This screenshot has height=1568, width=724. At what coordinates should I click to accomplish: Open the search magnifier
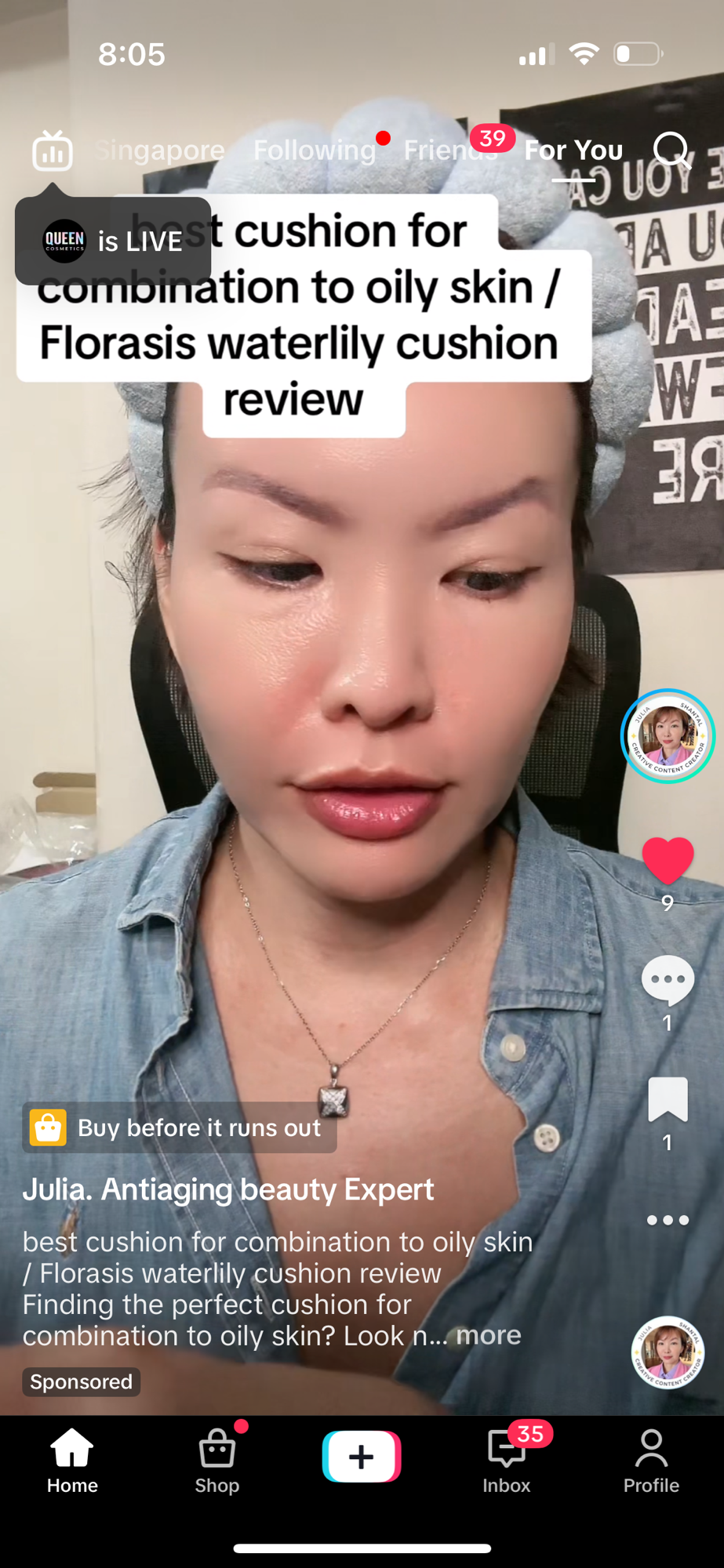[672, 150]
